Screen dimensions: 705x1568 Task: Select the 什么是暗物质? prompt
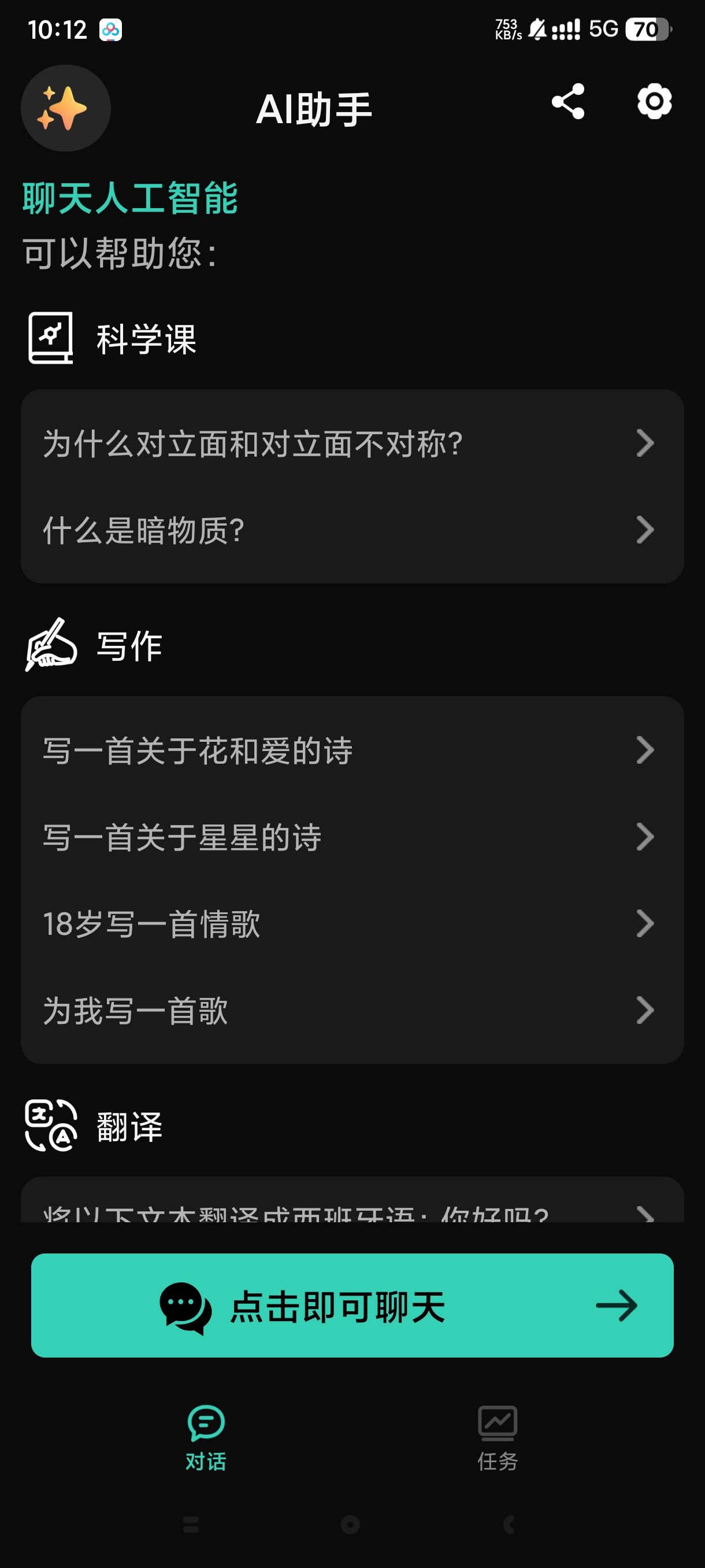(x=351, y=530)
